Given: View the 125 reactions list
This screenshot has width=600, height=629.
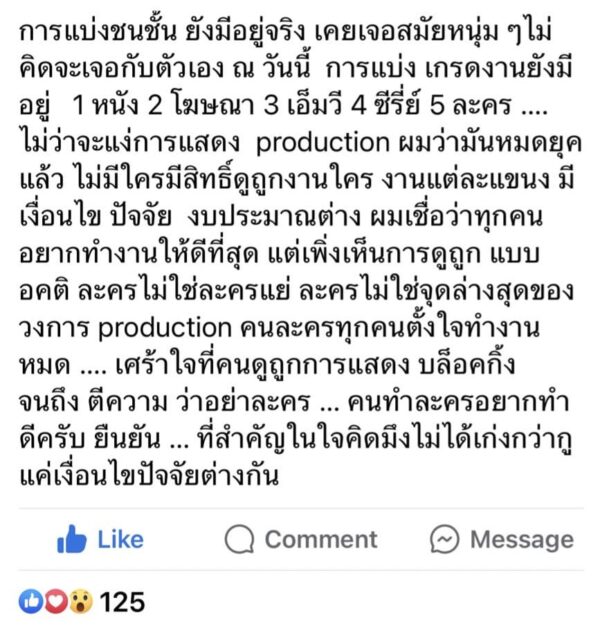Looking at the screenshot, I should point(82,601).
